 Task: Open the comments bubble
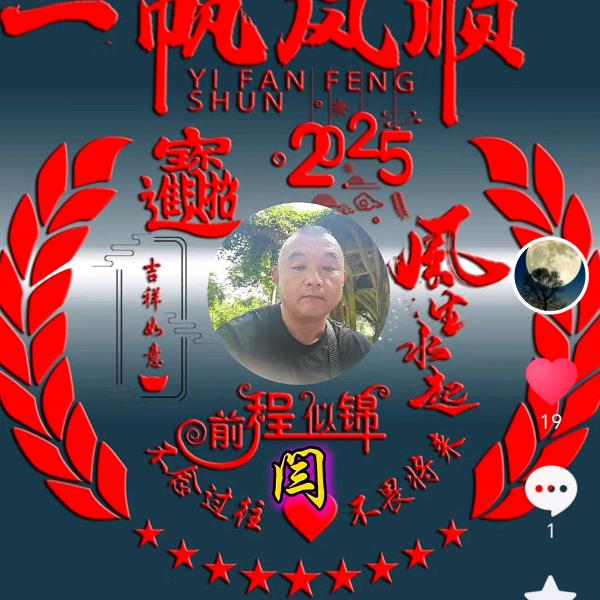[551, 491]
